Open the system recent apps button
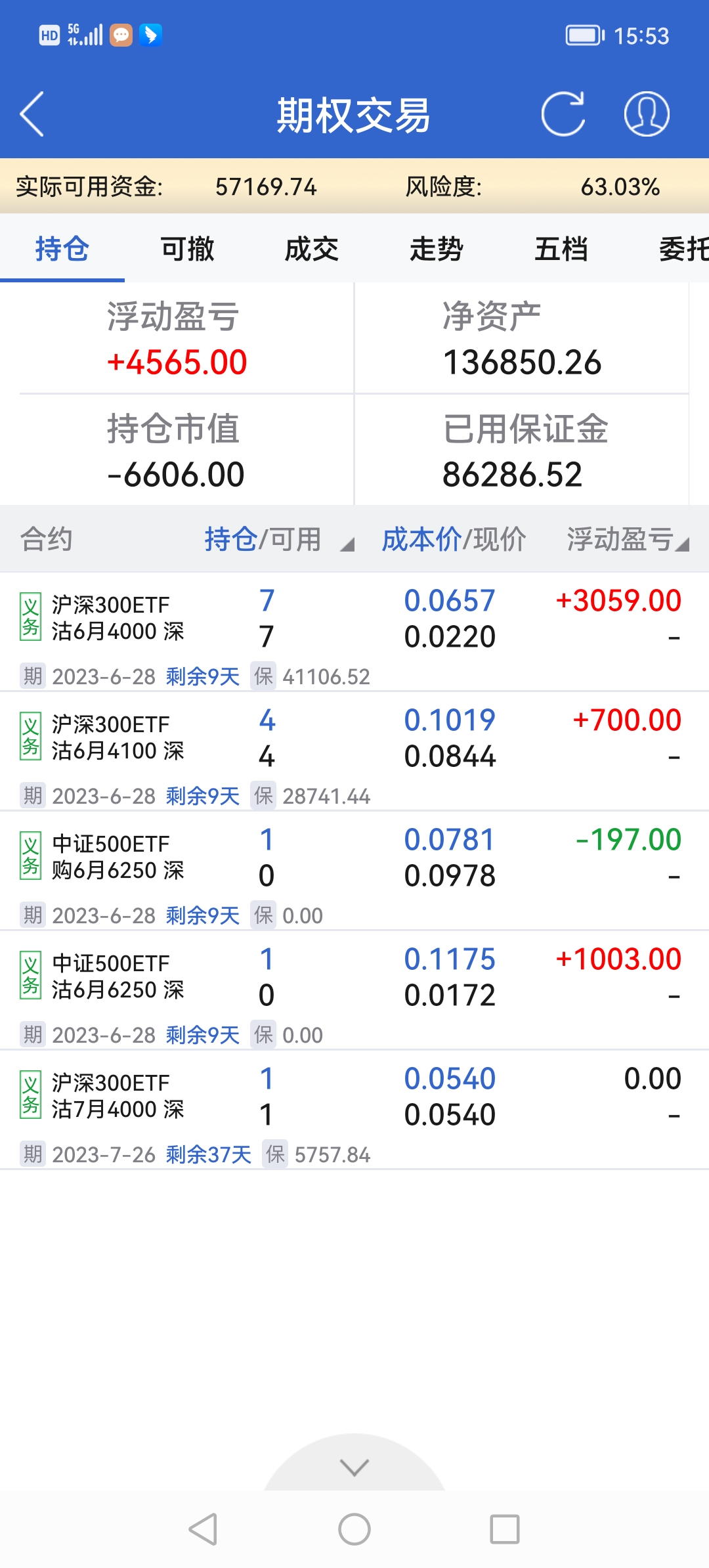 tap(505, 1530)
